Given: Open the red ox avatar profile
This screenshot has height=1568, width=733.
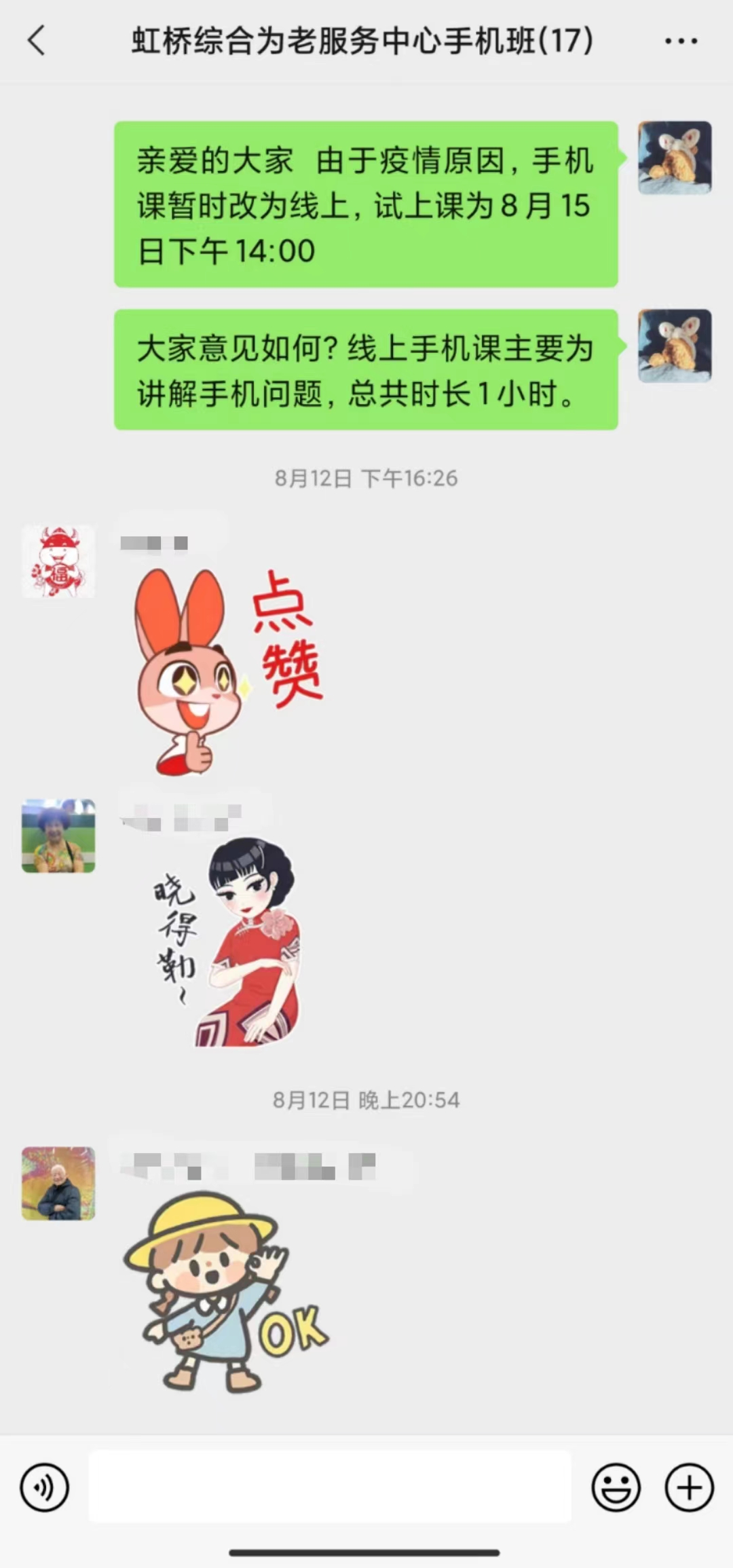Looking at the screenshot, I should (58, 561).
